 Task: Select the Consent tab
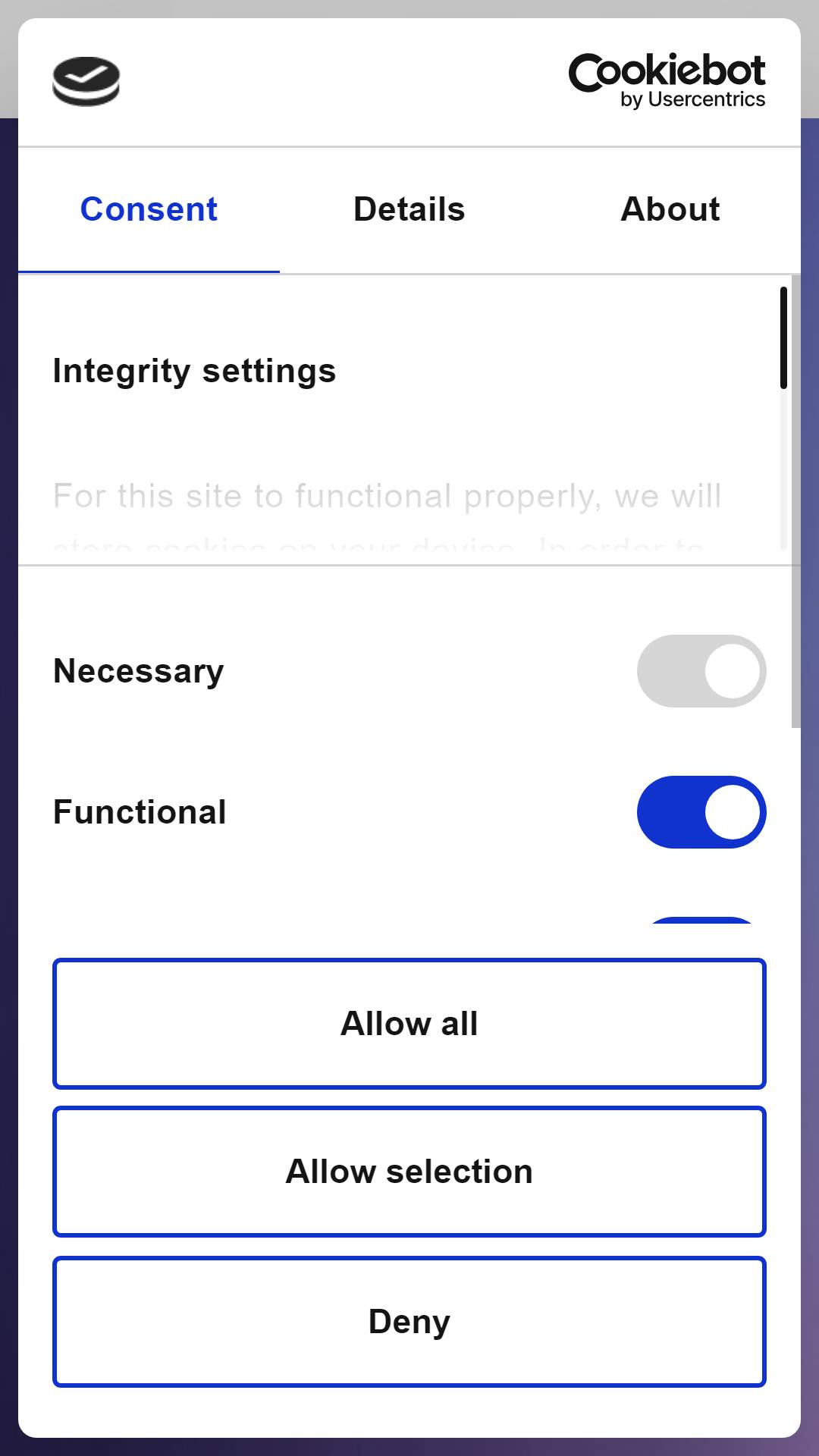coord(149,210)
